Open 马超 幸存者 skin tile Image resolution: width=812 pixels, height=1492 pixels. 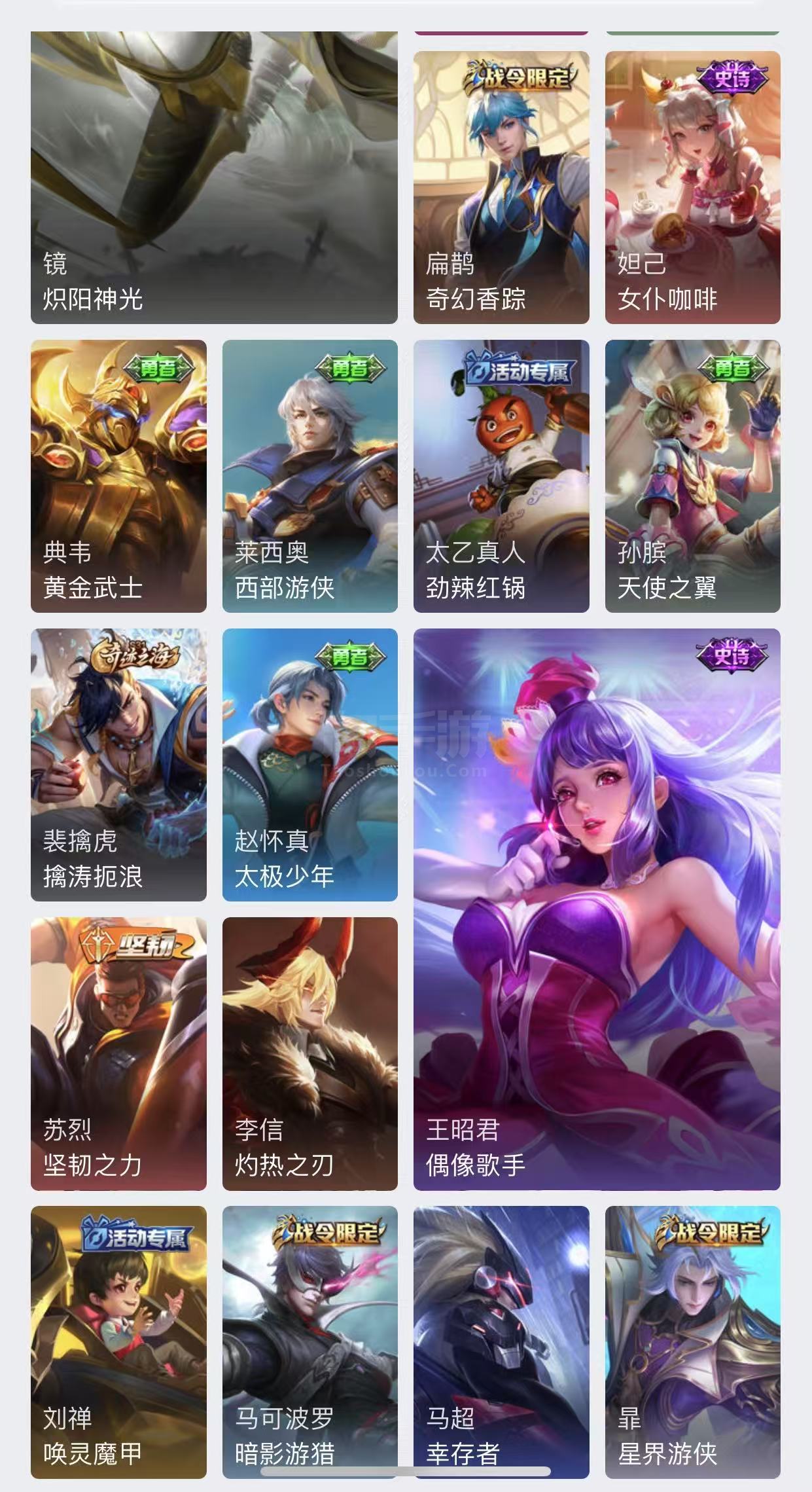point(501,1342)
